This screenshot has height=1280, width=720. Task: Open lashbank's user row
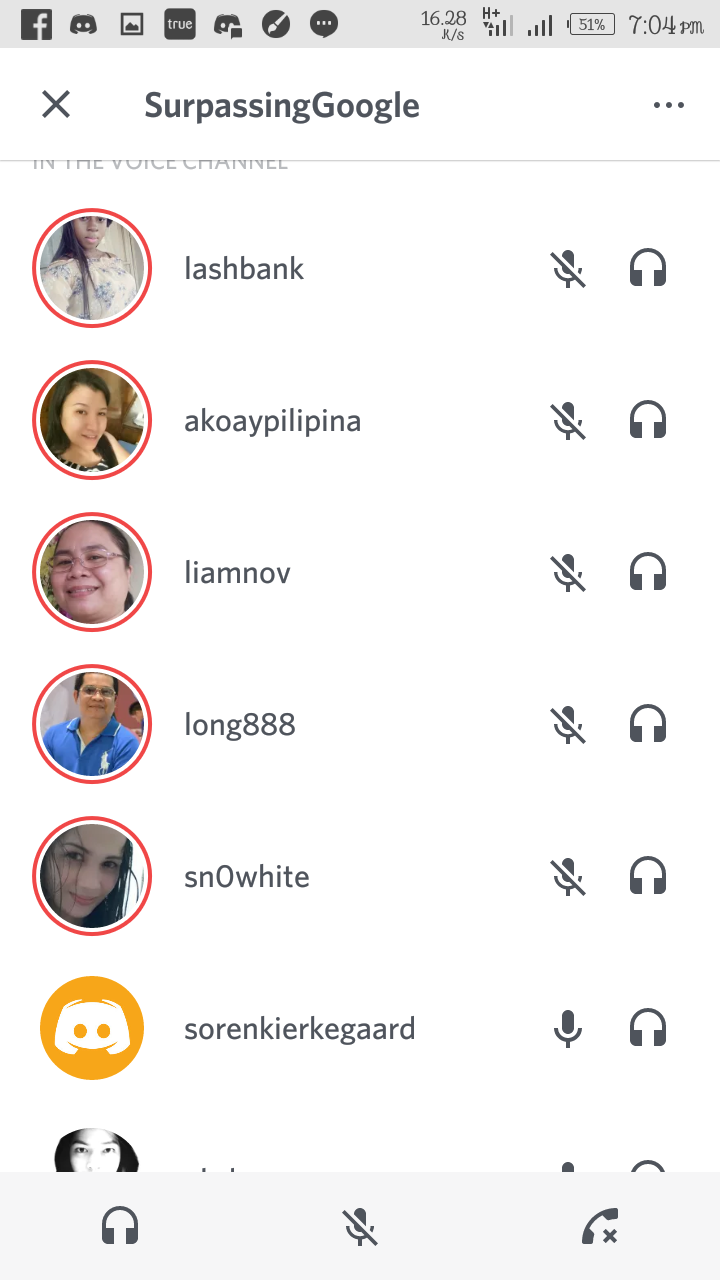click(360, 268)
